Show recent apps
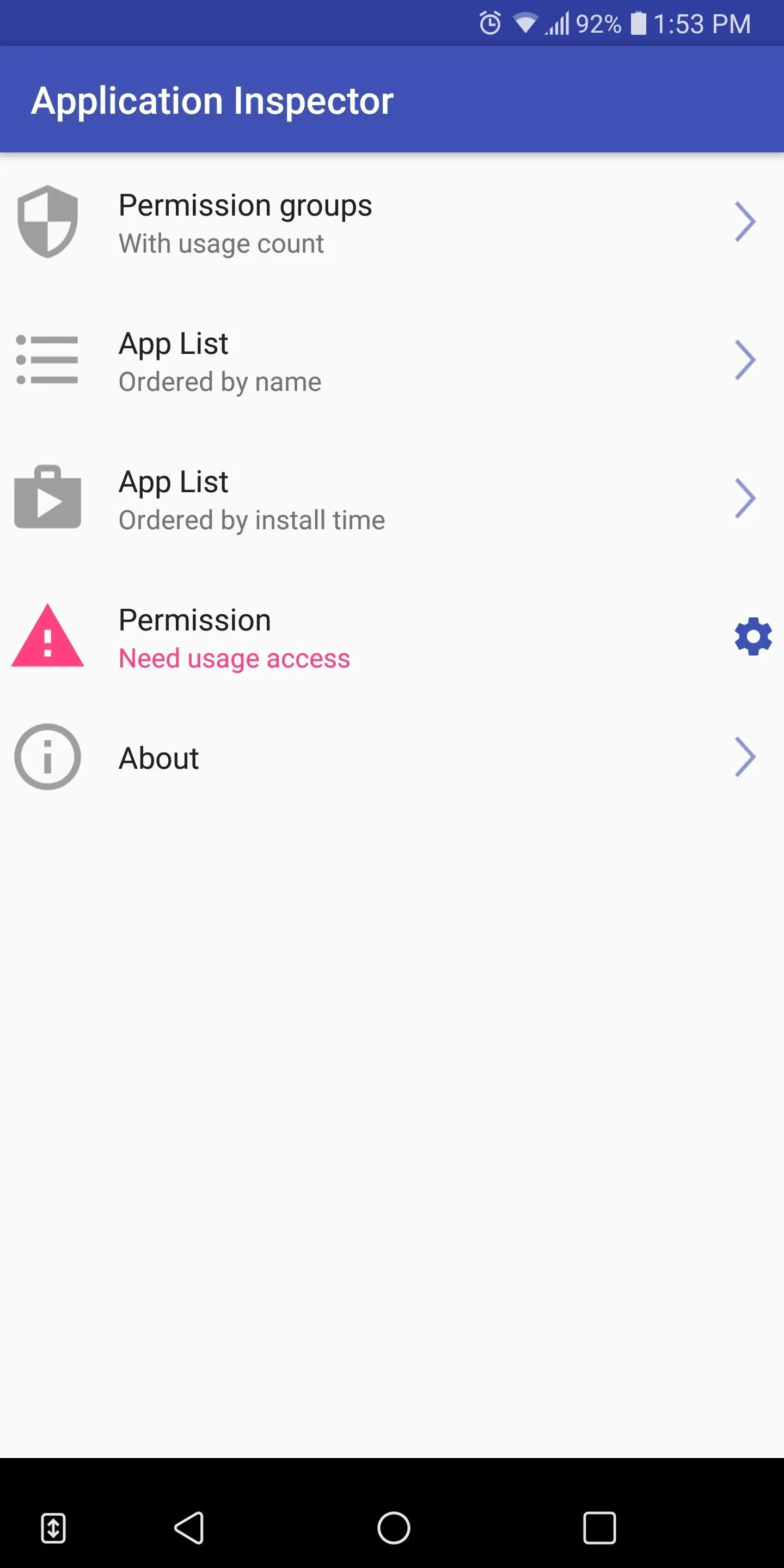 [x=599, y=1527]
